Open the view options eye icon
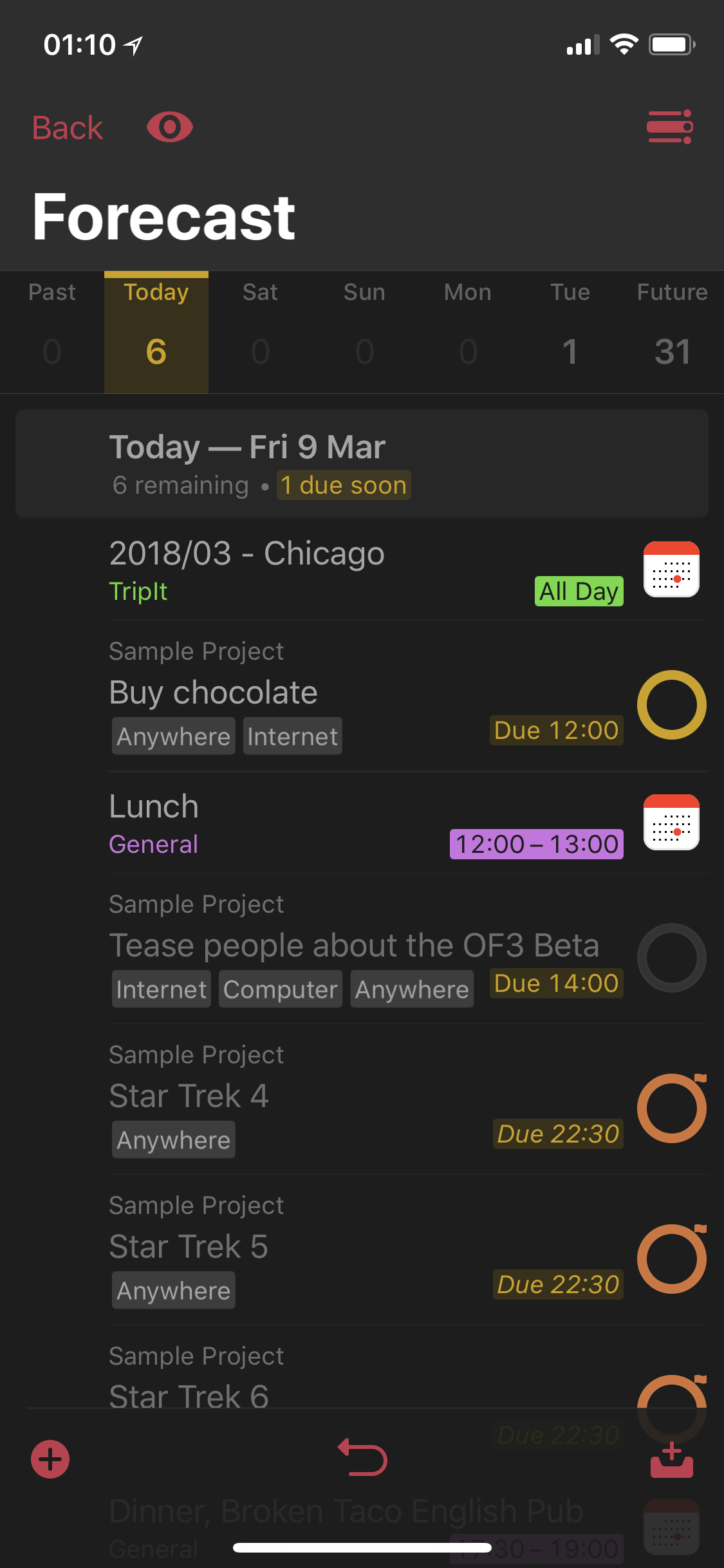This screenshot has height=1568, width=724. [x=169, y=127]
